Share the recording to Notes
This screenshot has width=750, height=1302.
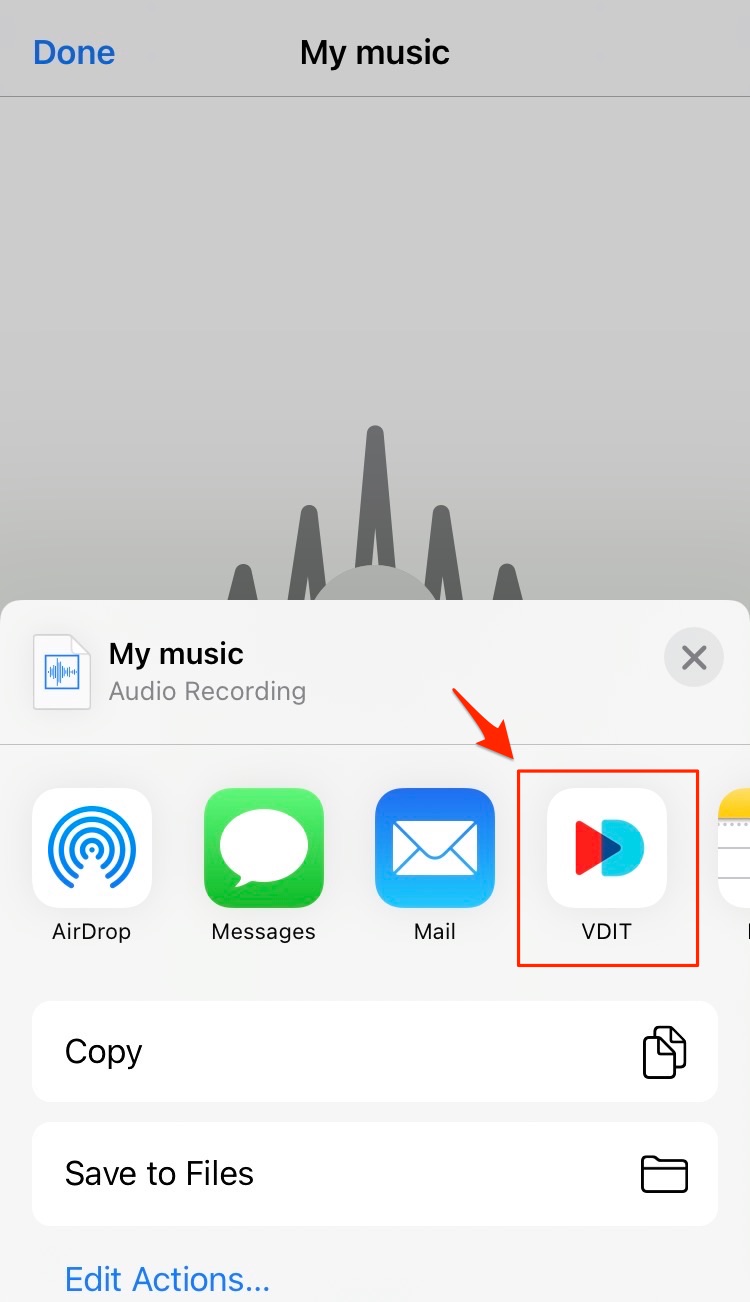[x=736, y=848]
